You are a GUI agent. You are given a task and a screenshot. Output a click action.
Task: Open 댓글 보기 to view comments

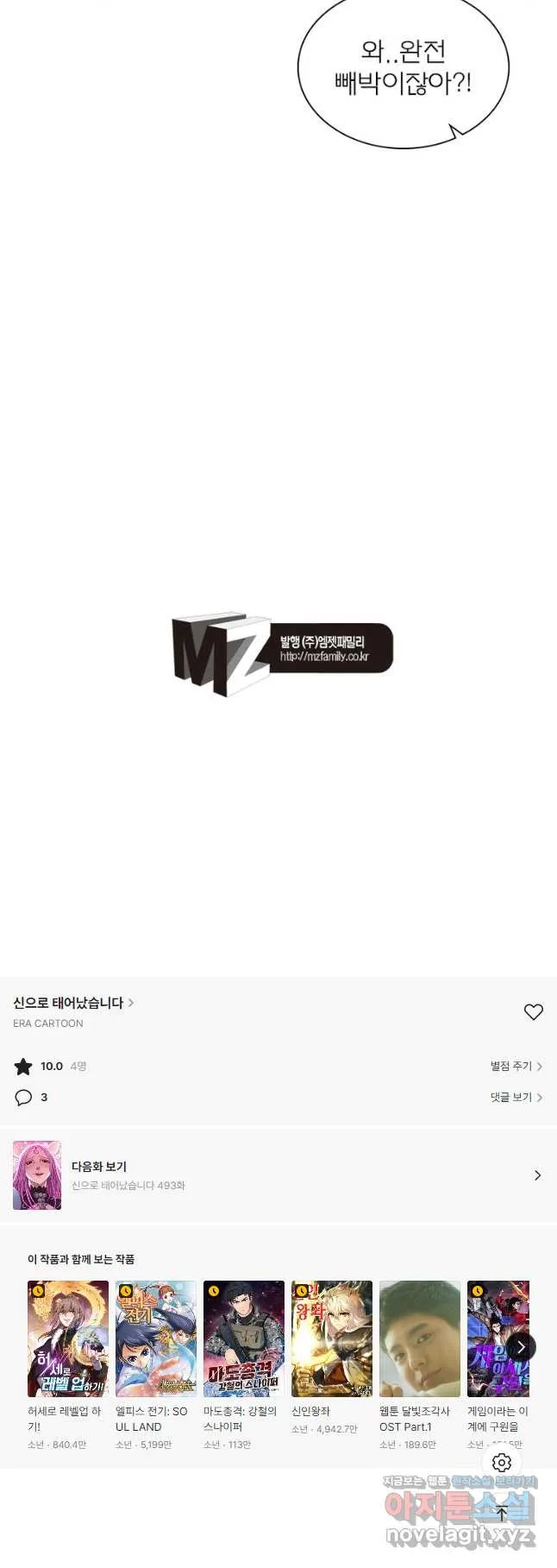point(516,1098)
